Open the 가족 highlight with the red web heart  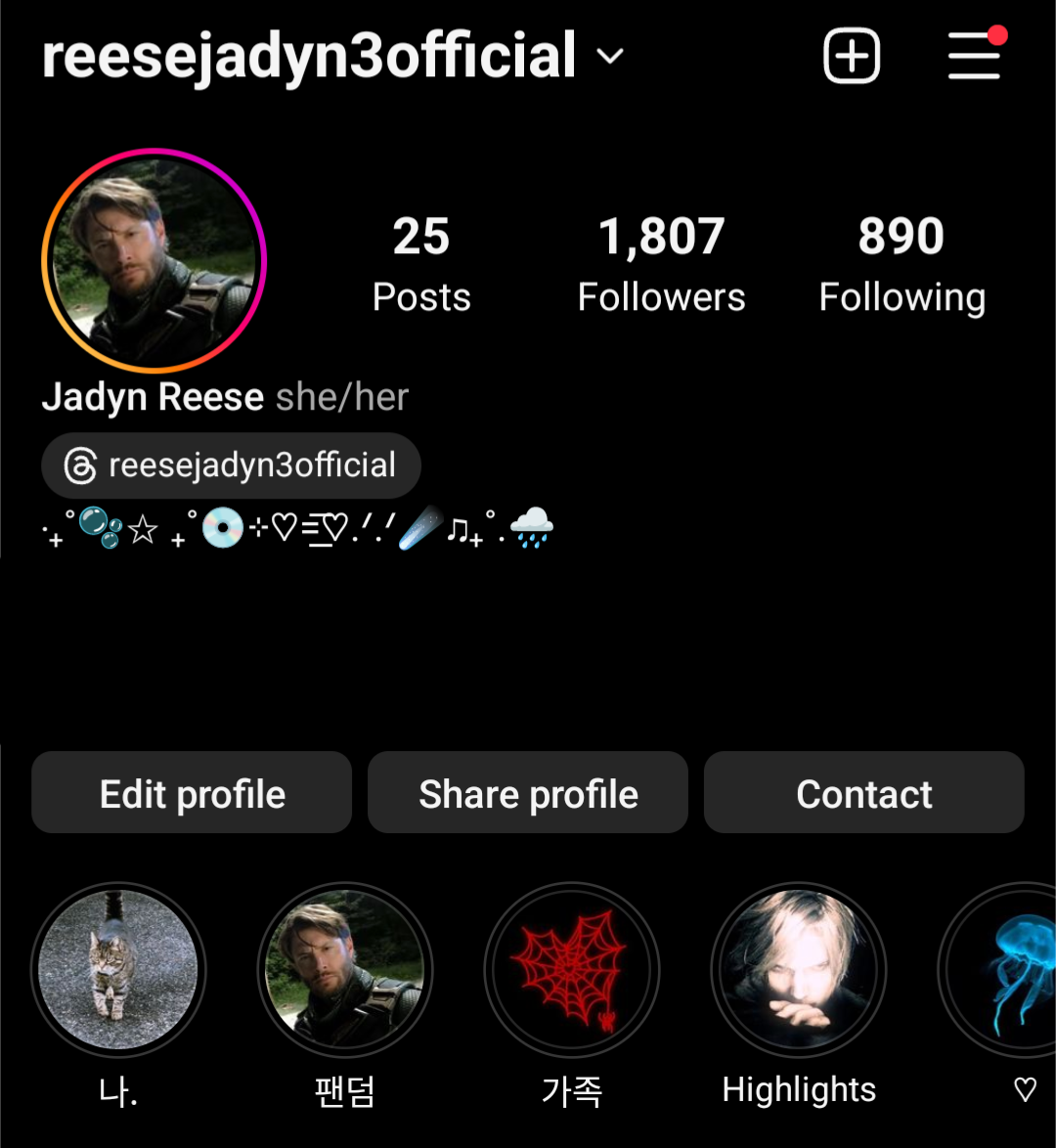pos(572,970)
